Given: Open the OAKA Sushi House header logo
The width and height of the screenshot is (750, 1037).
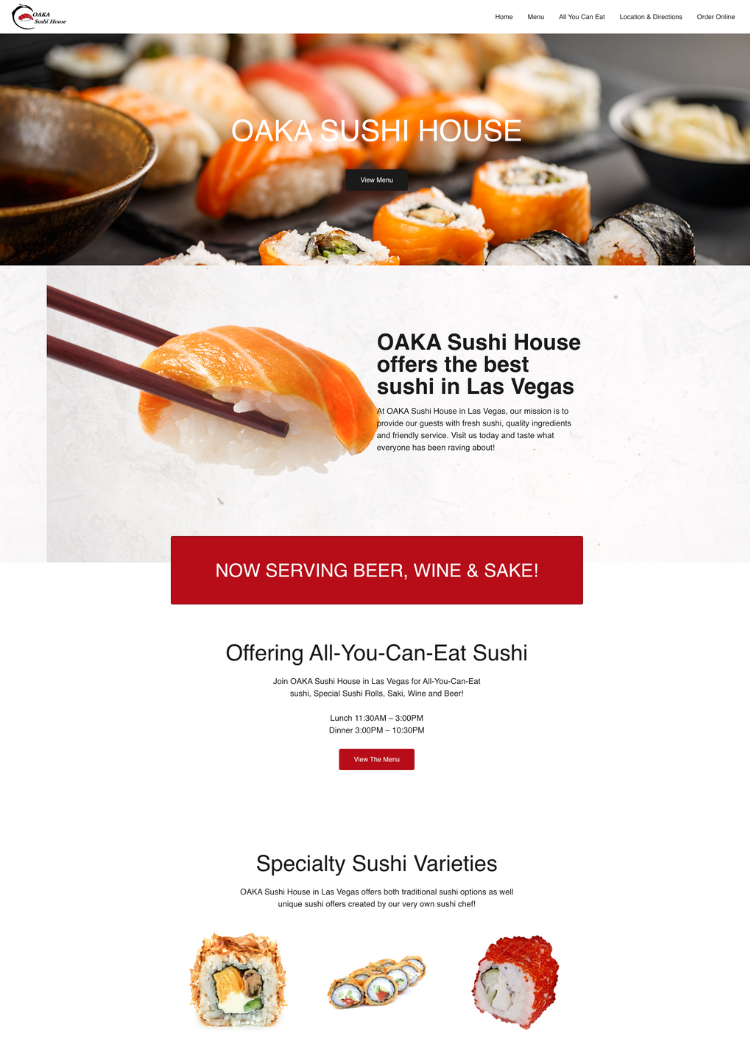Looking at the screenshot, I should click(39, 17).
